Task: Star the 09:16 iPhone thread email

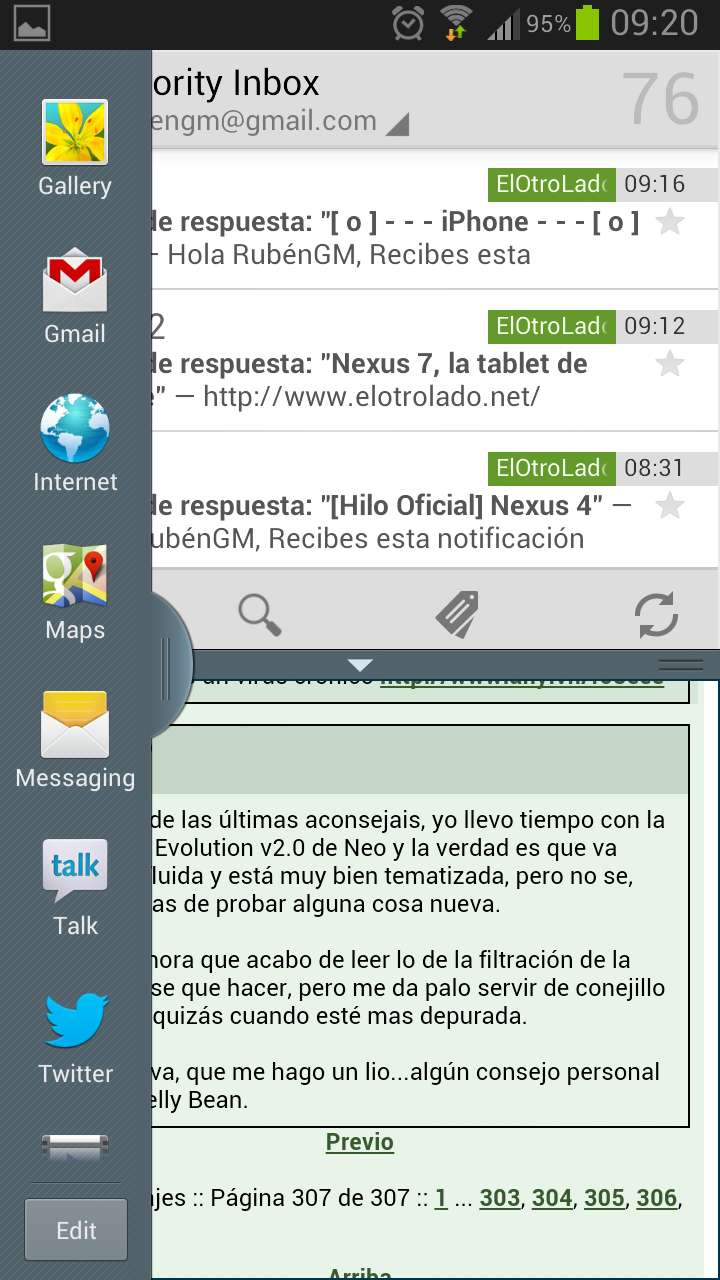Action: 669,221
